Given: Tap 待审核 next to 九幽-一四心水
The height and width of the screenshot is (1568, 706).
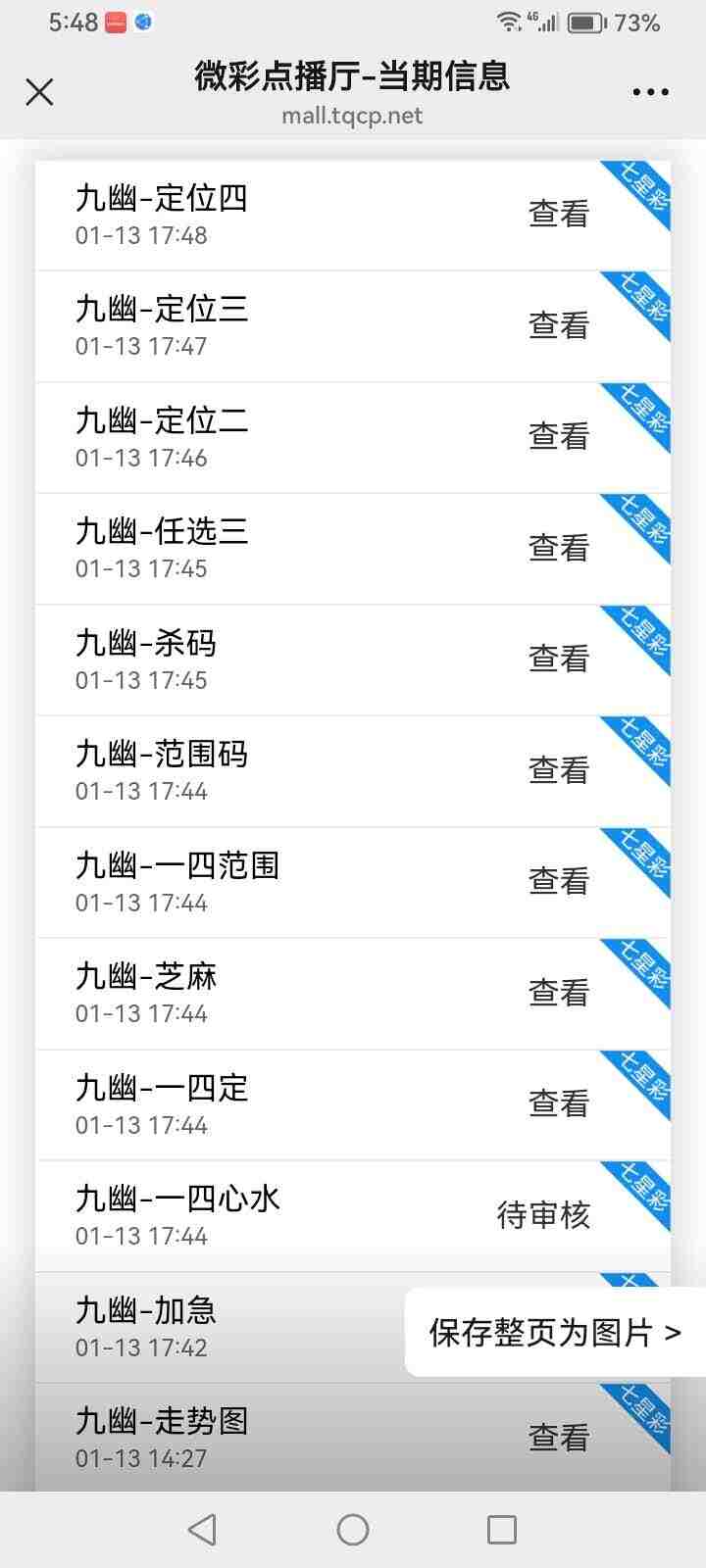Looking at the screenshot, I should pyautogui.click(x=542, y=1214).
